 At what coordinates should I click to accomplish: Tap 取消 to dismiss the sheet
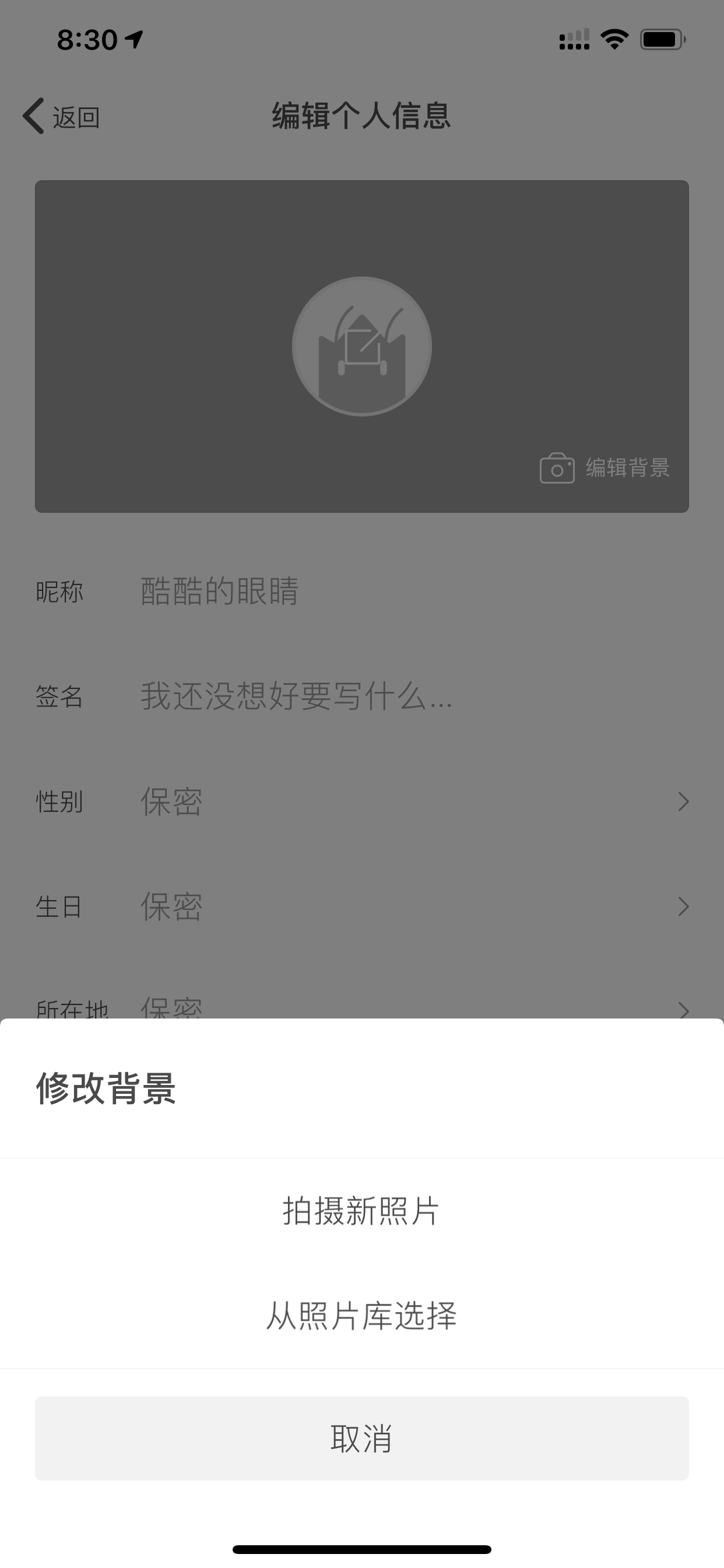[x=361, y=1438]
